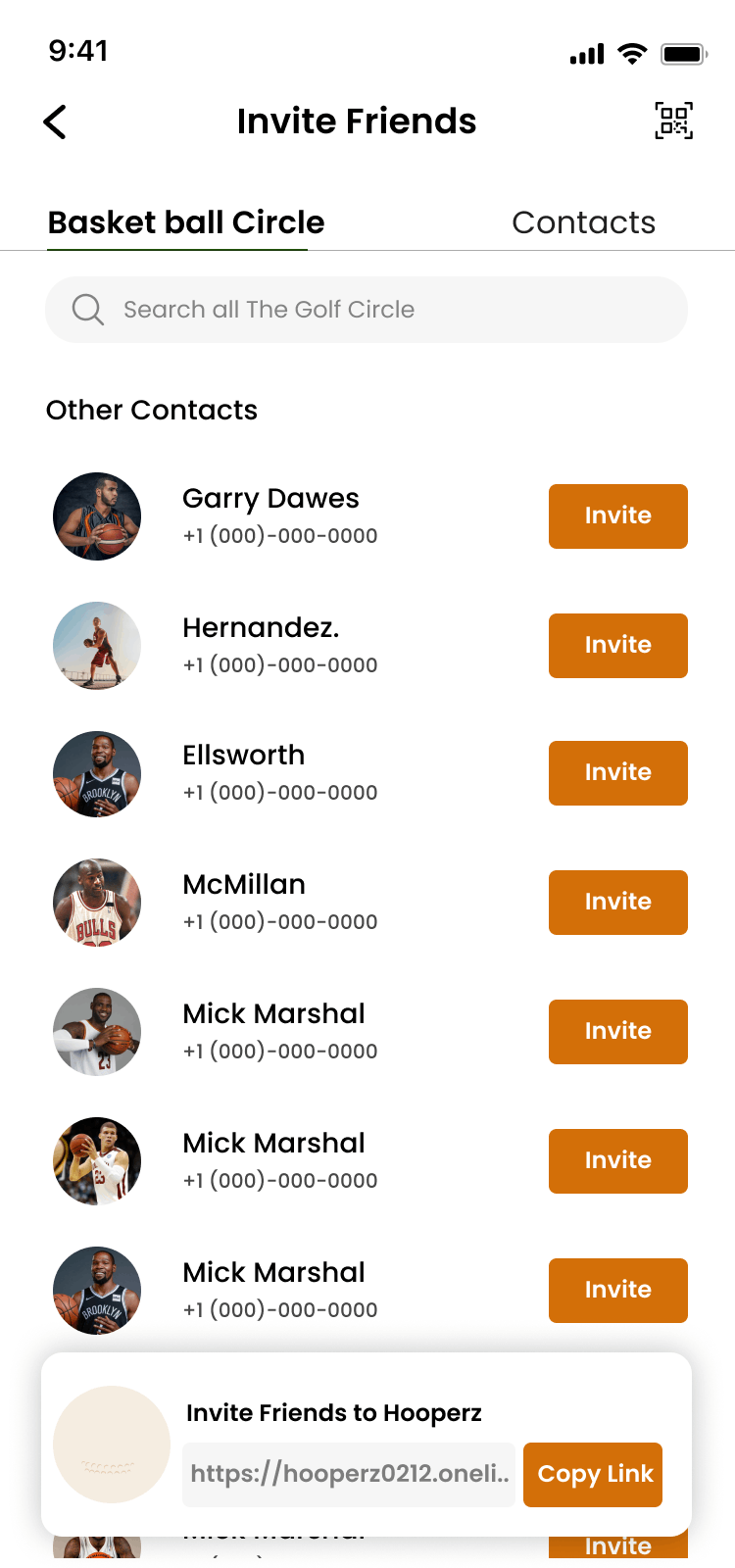
Task: Tap Invite next to McMillan
Action: click(617, 903)
